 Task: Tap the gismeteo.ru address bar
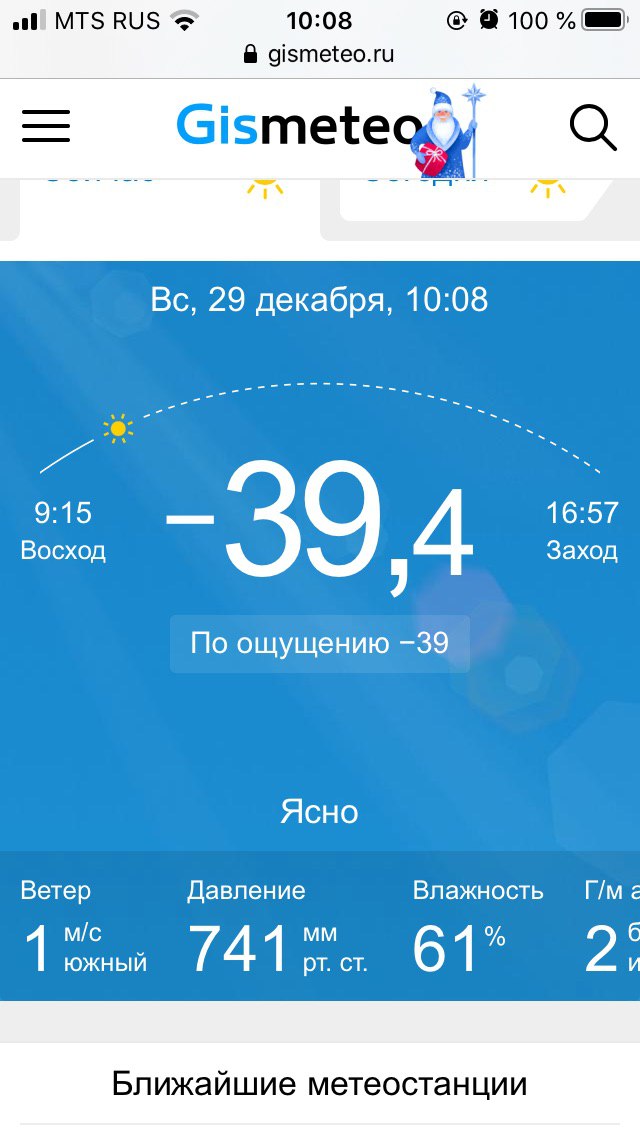[x=320, y=55]
